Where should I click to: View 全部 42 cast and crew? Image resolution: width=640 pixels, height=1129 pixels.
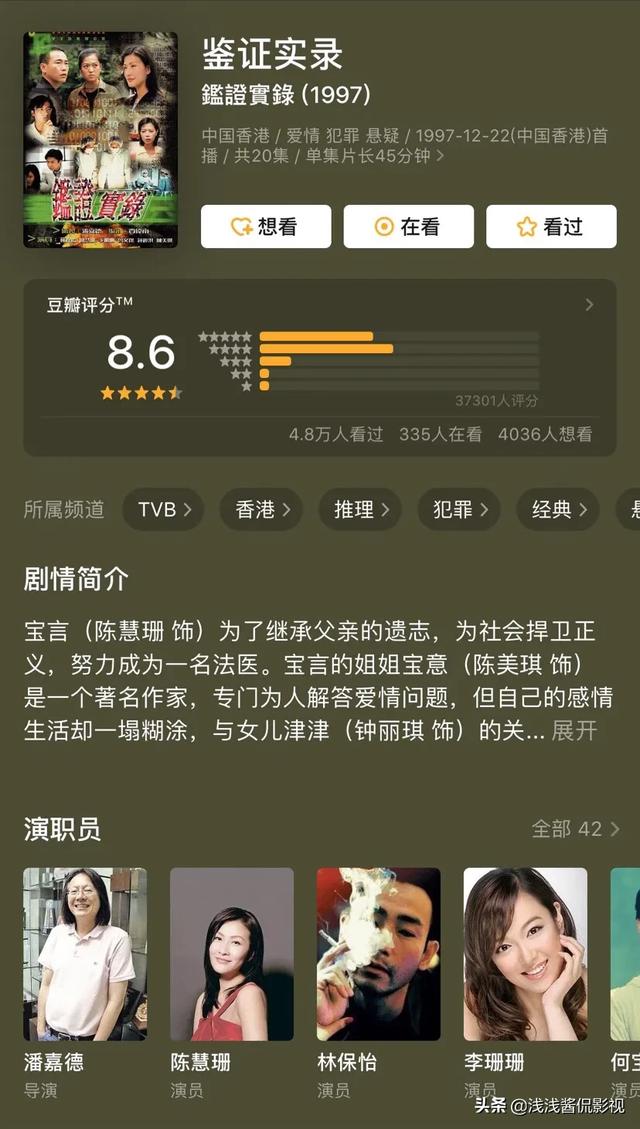(x=574, y=829)
